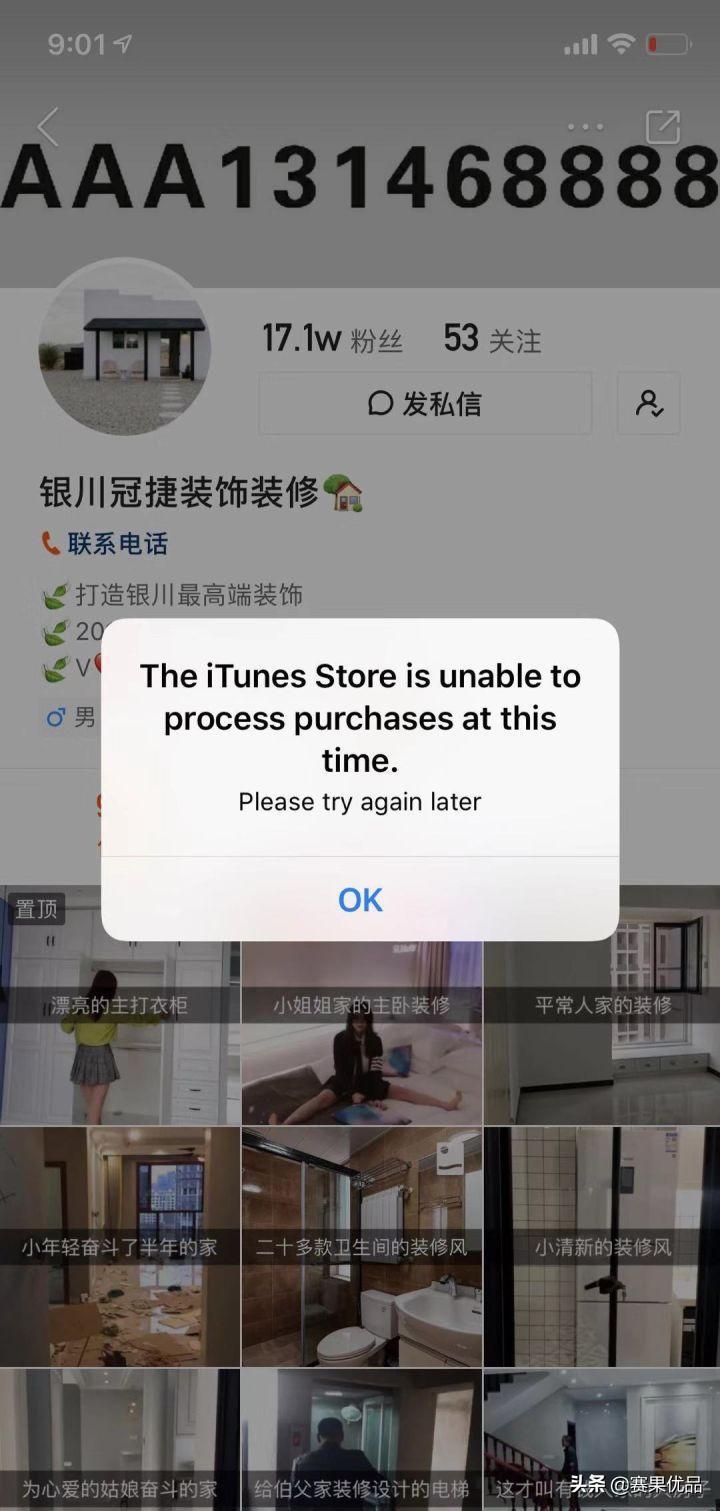The image size is (720, 1511).
Task: View the profile avatar photo
Action: [x=123, y=347]
